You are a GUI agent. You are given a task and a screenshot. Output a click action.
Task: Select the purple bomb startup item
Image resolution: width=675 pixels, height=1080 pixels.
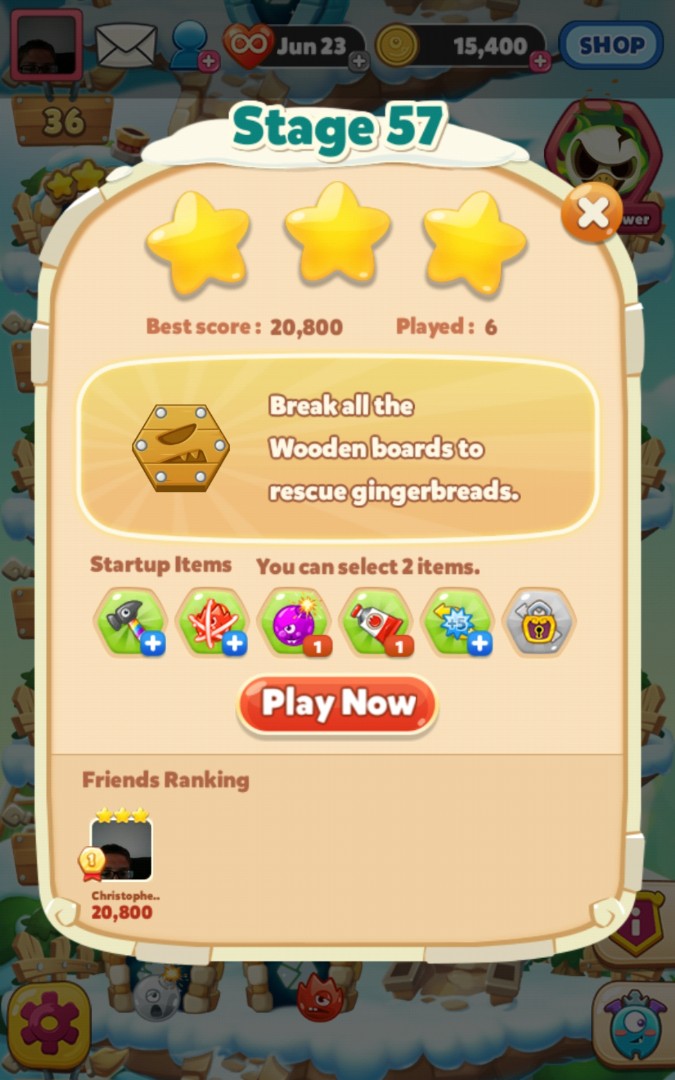click(x=293, y=621)
